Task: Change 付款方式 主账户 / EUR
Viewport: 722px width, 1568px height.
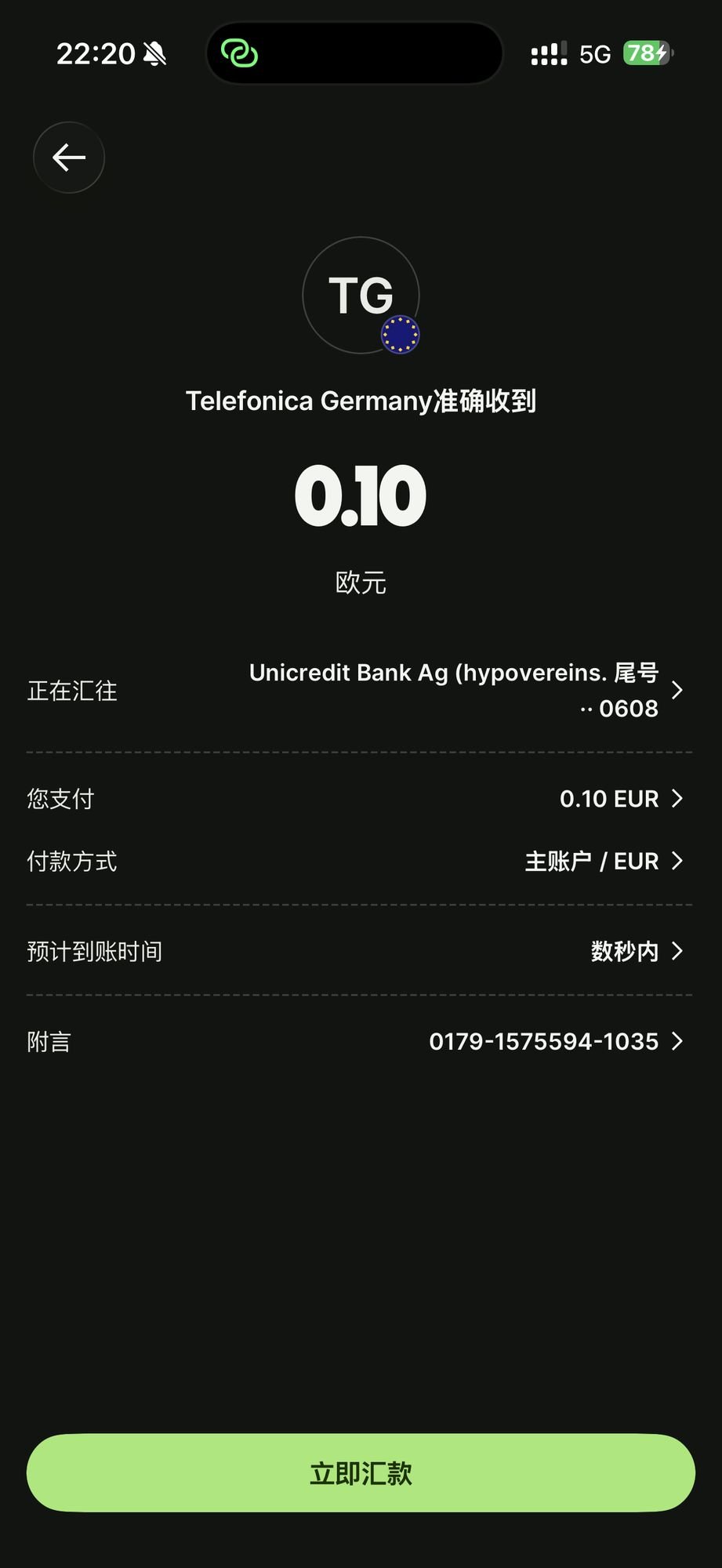Action: point(360,862)
